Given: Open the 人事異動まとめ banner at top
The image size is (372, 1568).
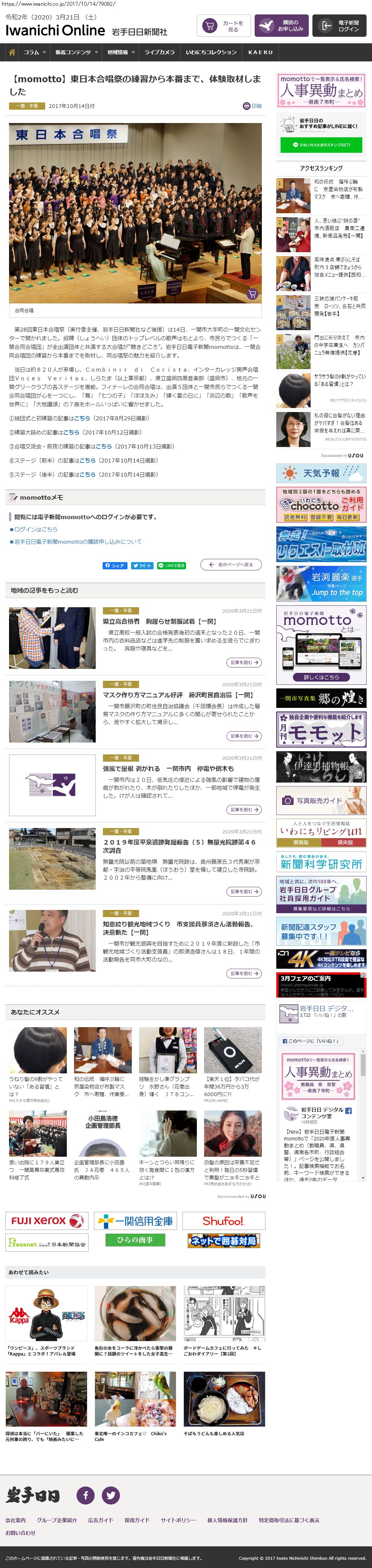Looking at the screenshot, I should pos(321,90).
